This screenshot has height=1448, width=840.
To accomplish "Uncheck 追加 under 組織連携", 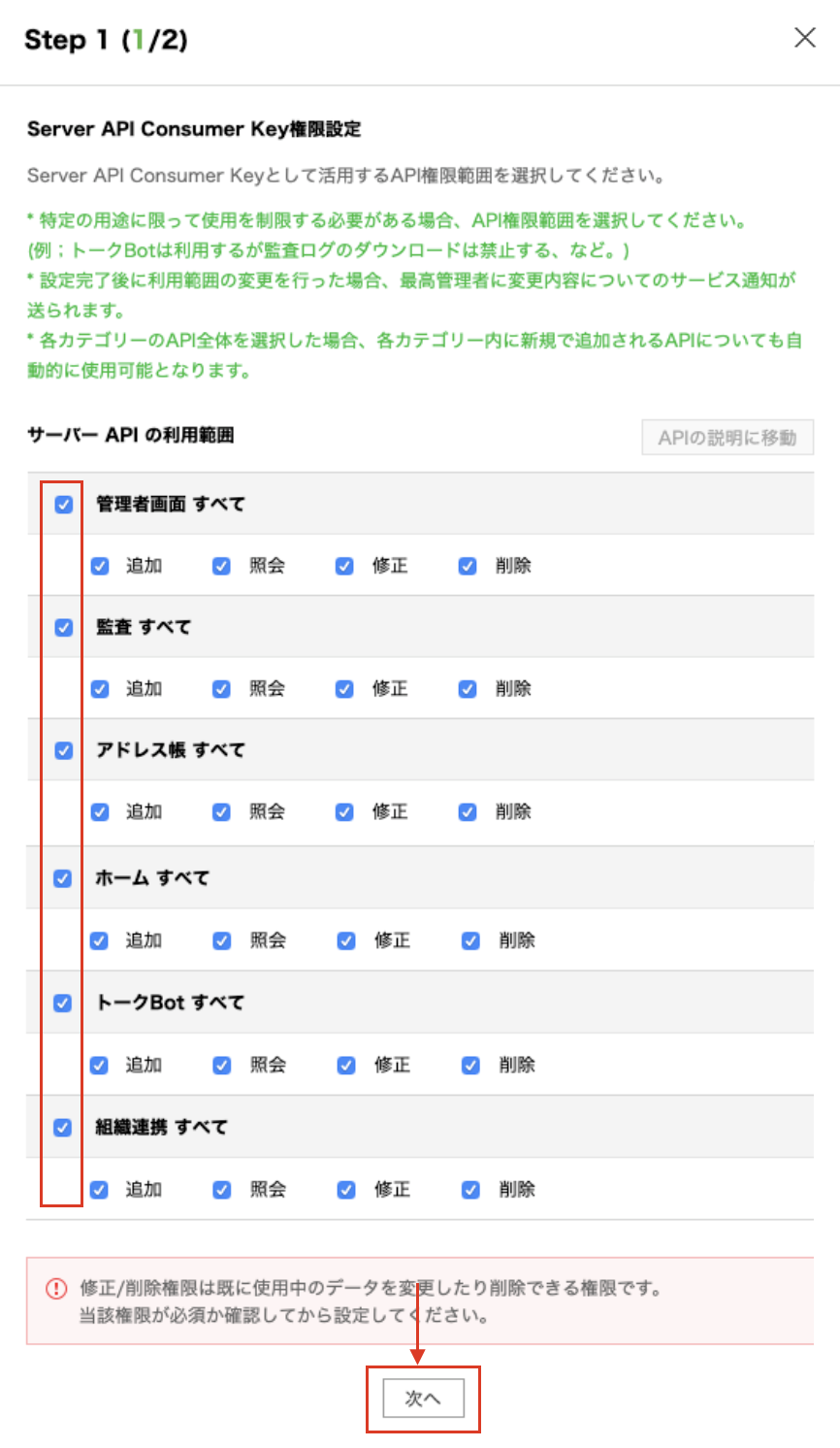I will [x=99, y=1190].
